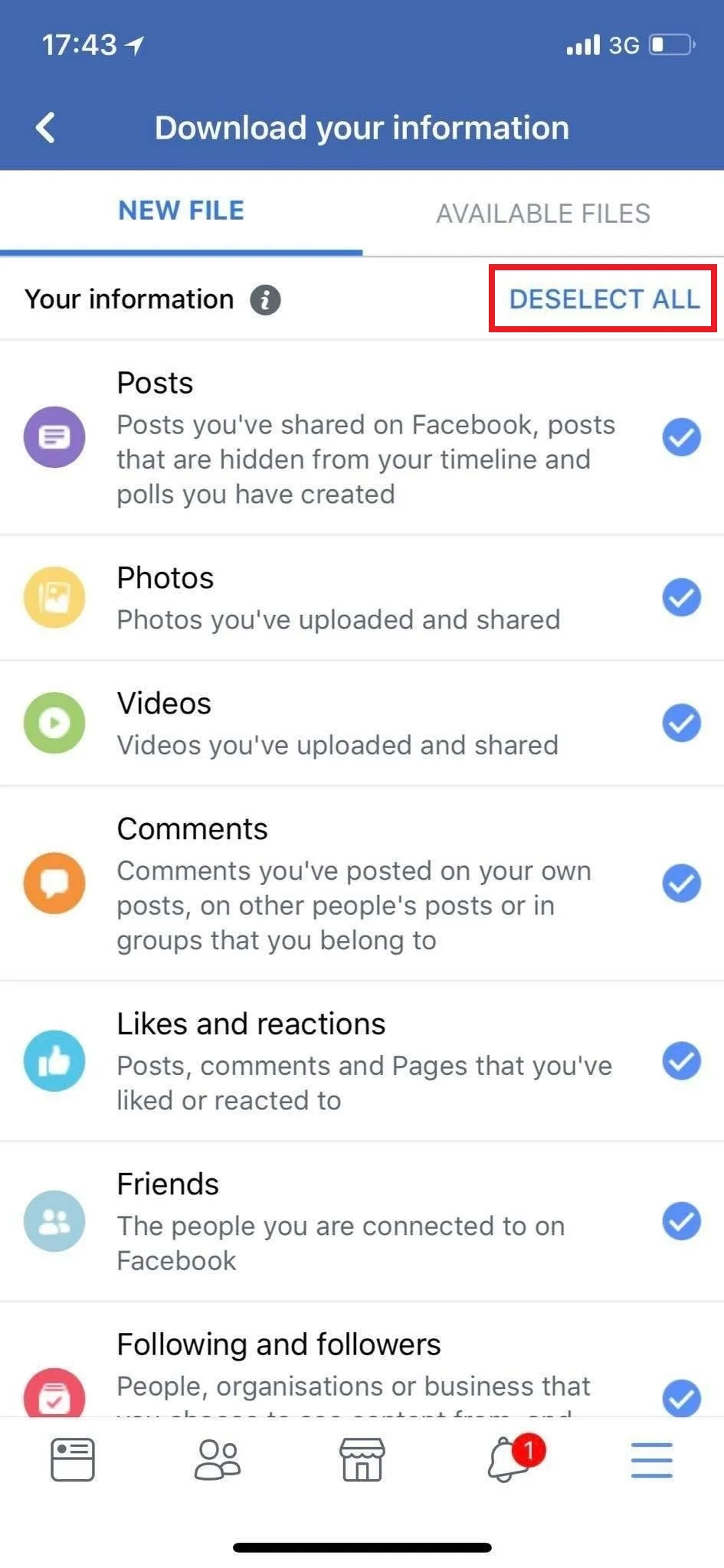The height and width of the screenshot is (1568, 724).
Task: Click the Comments speech bubble icon
Action: click(x=54, y=884)
